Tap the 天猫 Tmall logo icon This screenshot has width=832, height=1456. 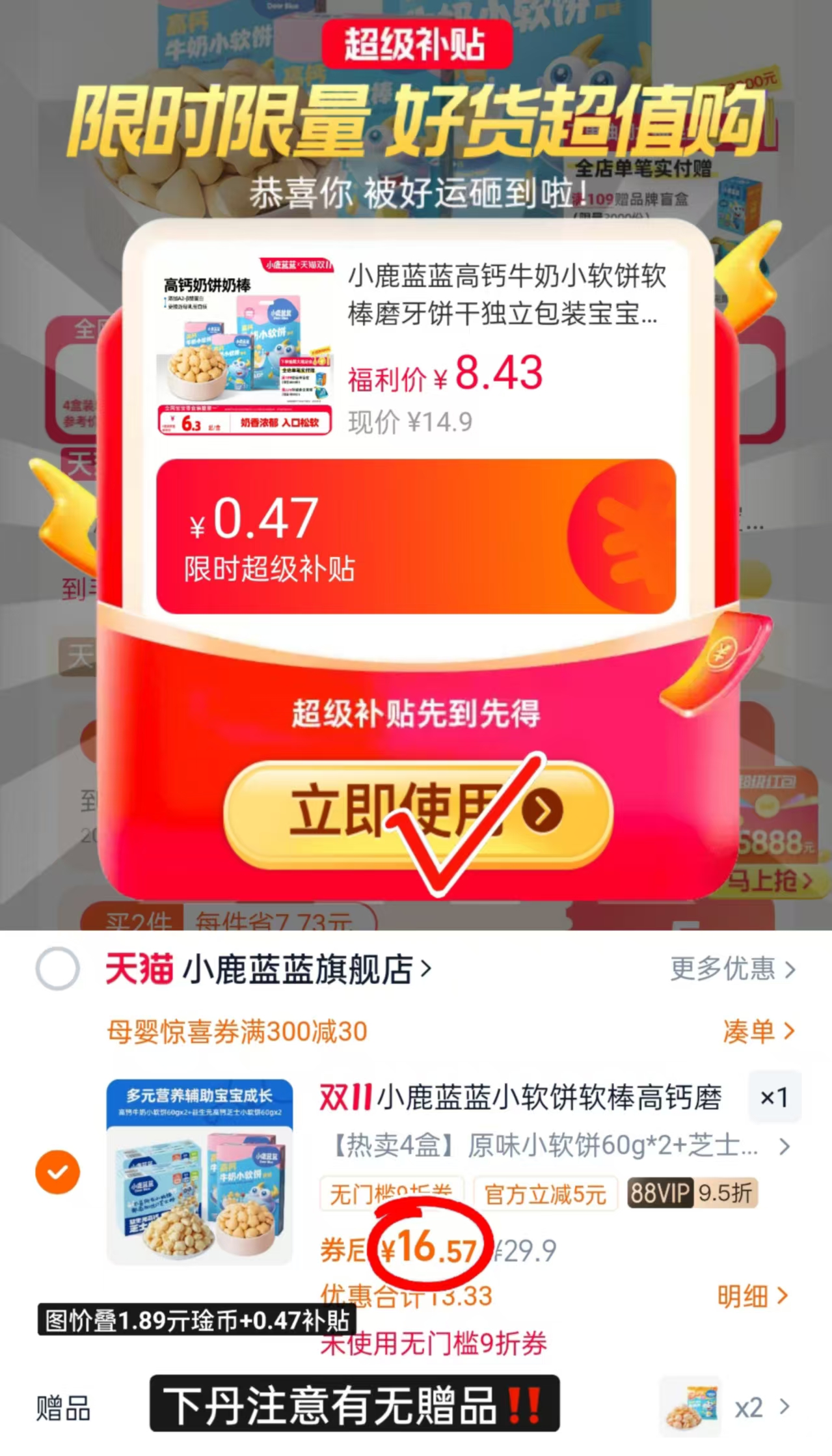(x=137, y=970)
